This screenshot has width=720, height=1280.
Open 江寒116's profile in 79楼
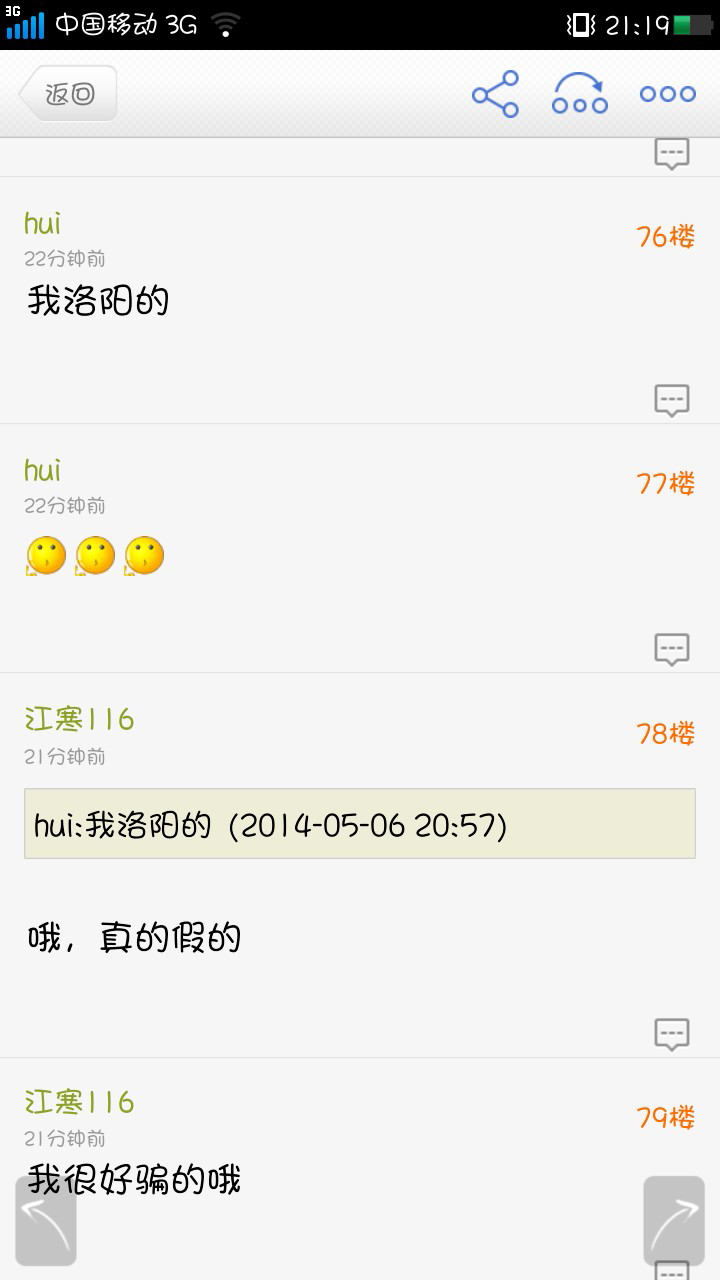[x=79, y=1102]
